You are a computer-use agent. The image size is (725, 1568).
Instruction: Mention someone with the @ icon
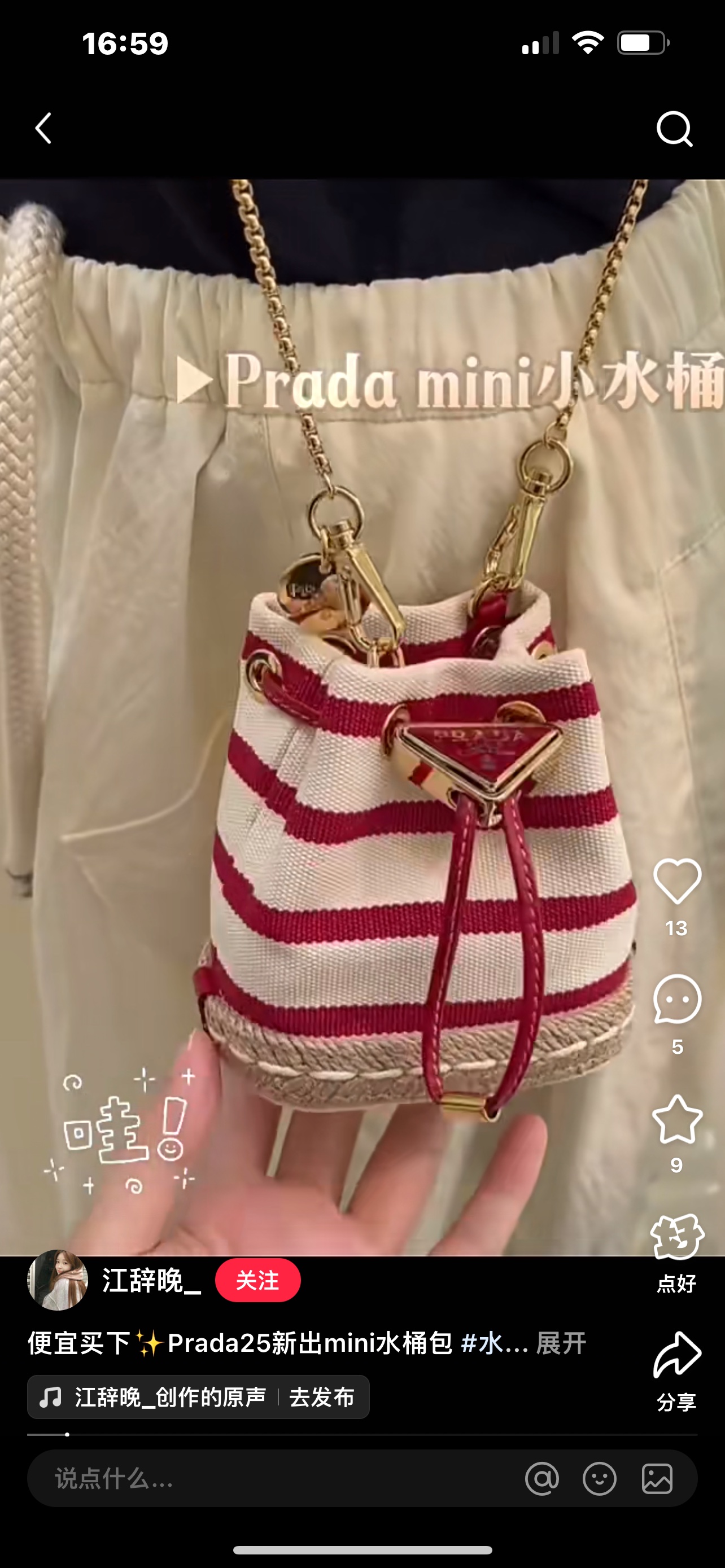click(x=541, y=1478)
